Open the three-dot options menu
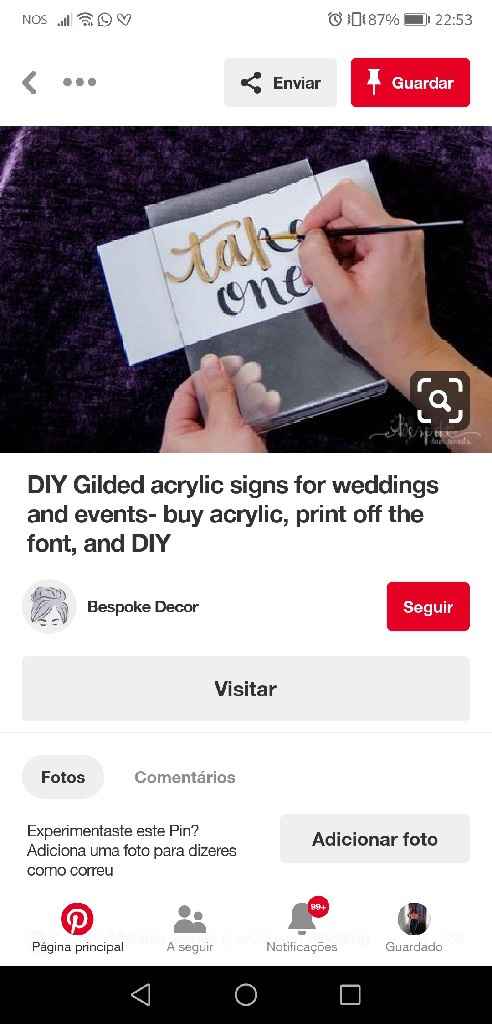 [80, 82]
